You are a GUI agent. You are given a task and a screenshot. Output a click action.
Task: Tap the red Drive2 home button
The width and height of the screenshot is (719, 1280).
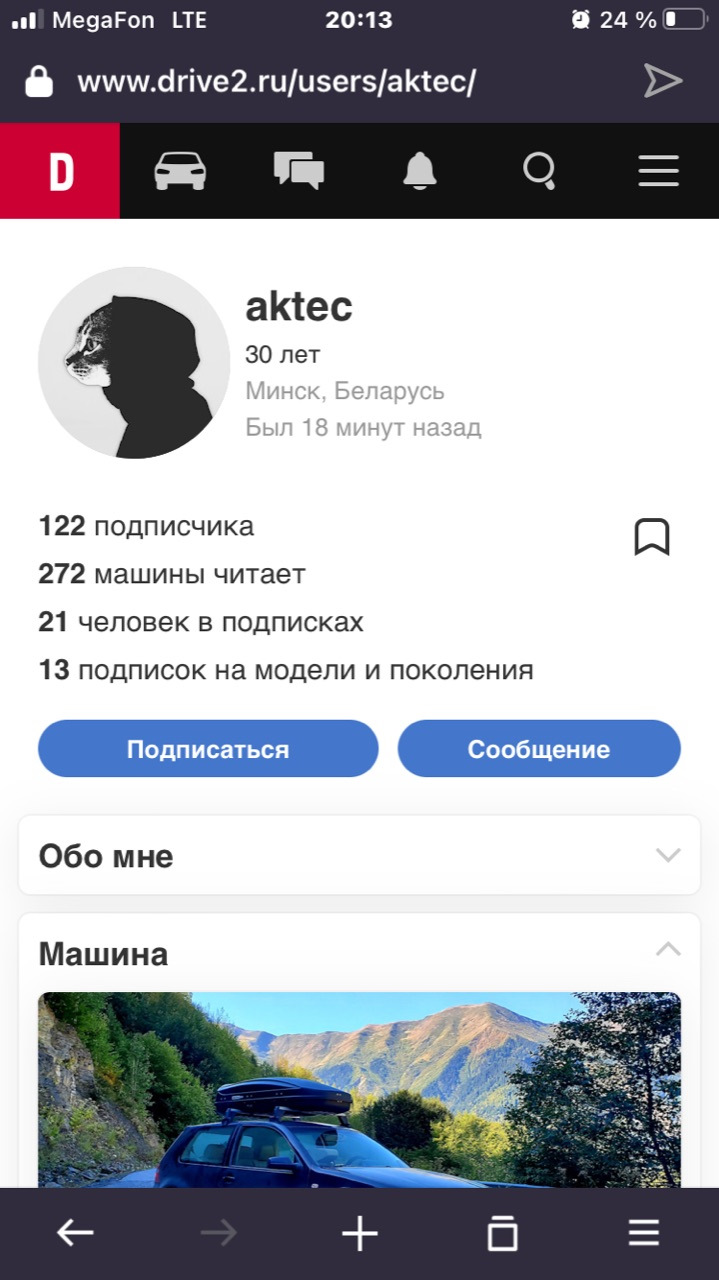click(x=60, y=171)
